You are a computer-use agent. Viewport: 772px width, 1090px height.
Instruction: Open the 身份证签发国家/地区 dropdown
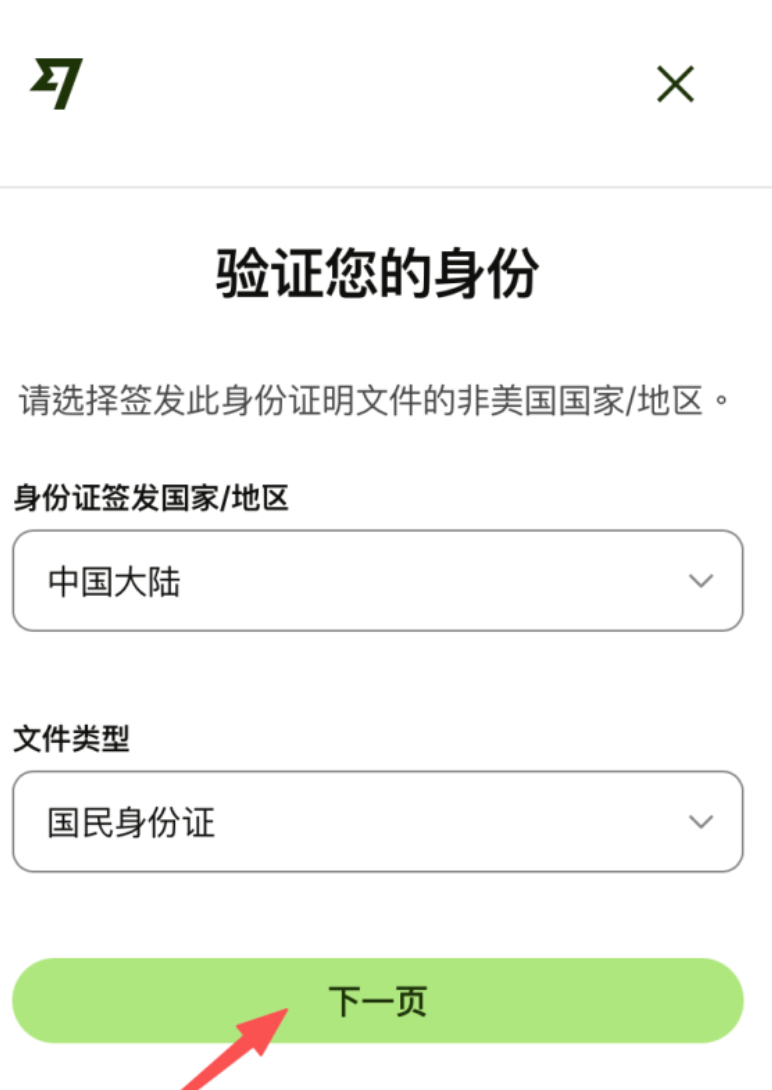377,581
